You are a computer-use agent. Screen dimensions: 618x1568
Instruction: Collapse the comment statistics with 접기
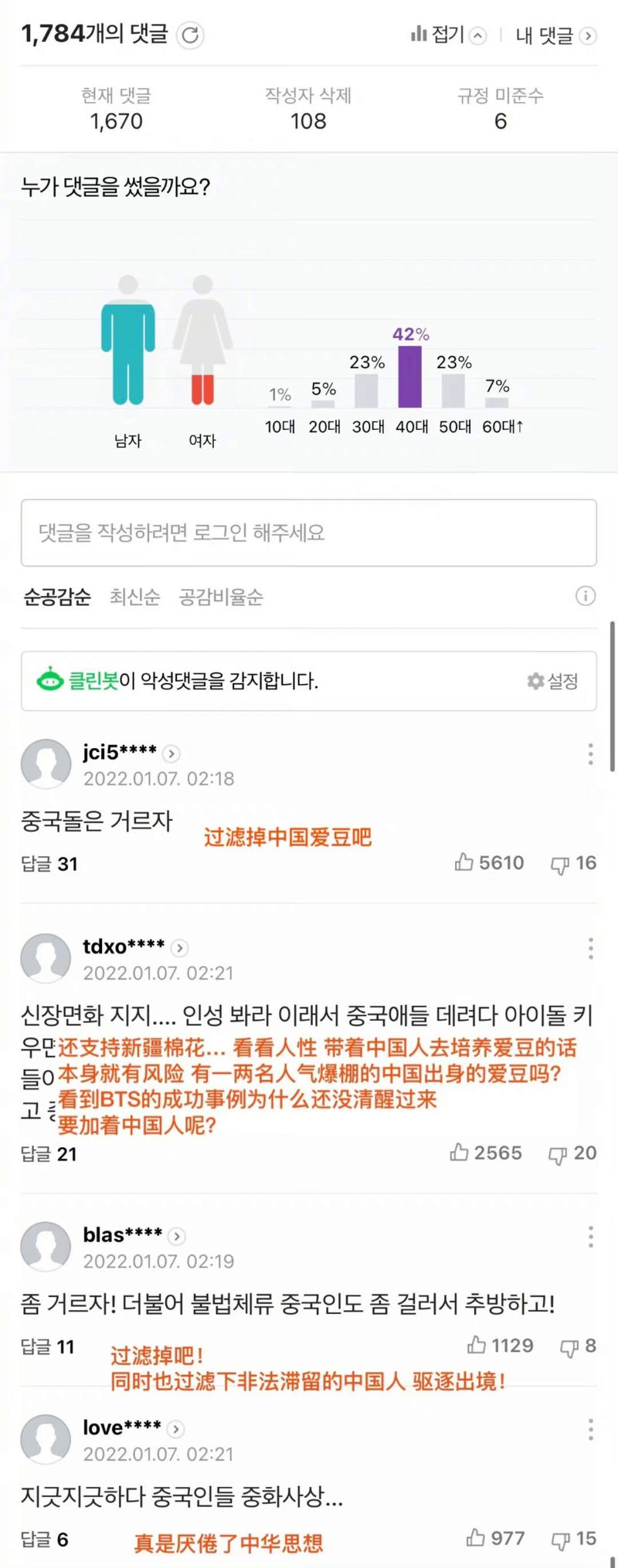point(448,35)
